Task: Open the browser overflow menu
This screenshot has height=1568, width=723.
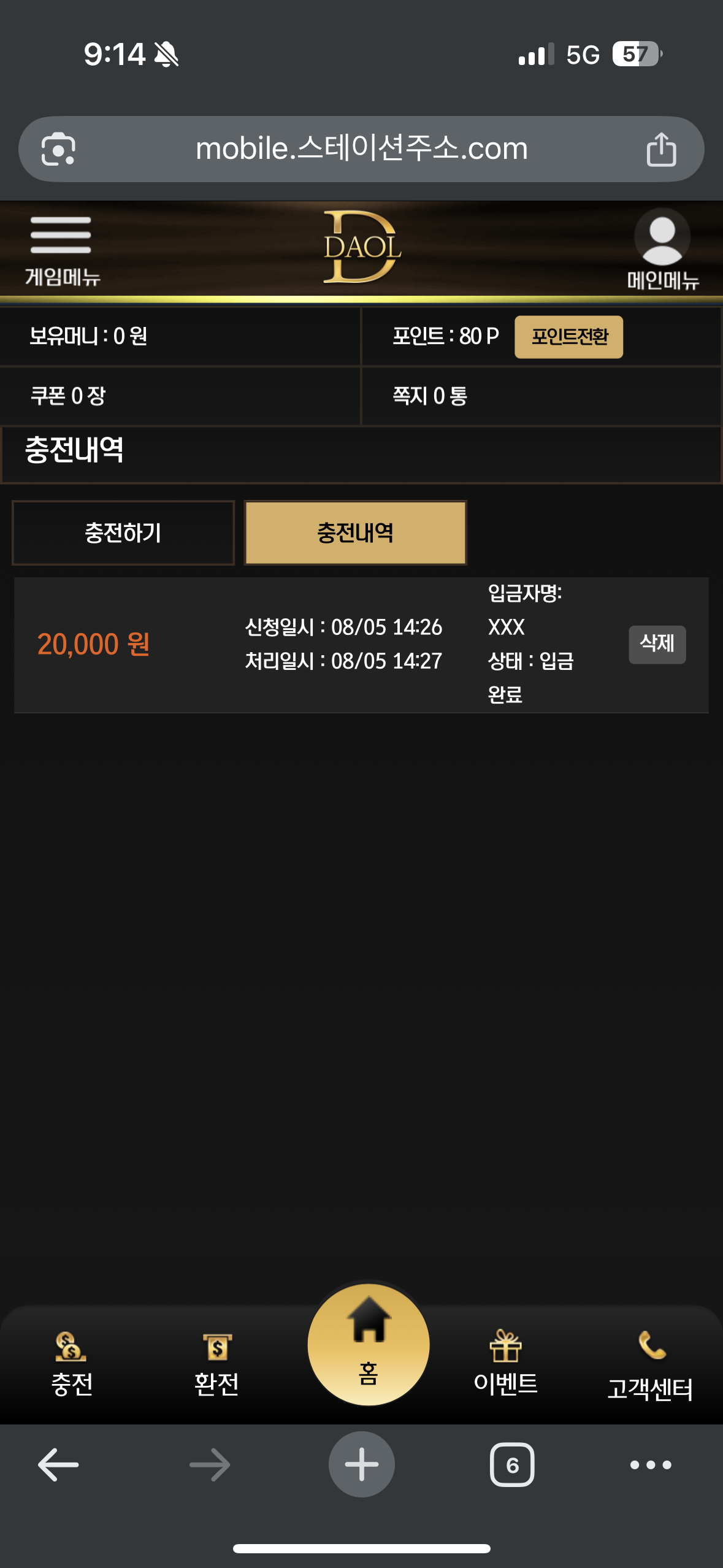Action: [x=651, y=1465]
